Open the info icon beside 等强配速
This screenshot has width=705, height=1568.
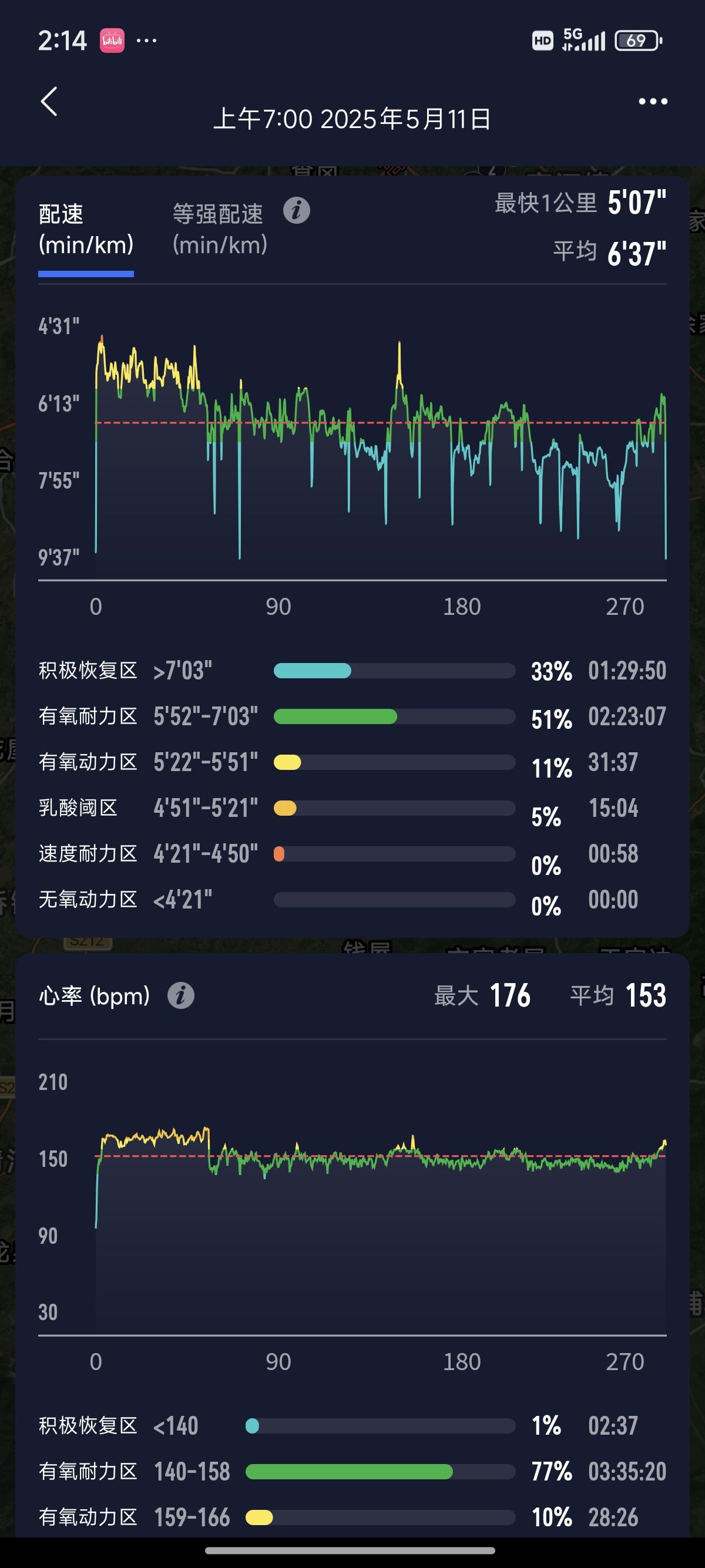(x=297, y=211)
